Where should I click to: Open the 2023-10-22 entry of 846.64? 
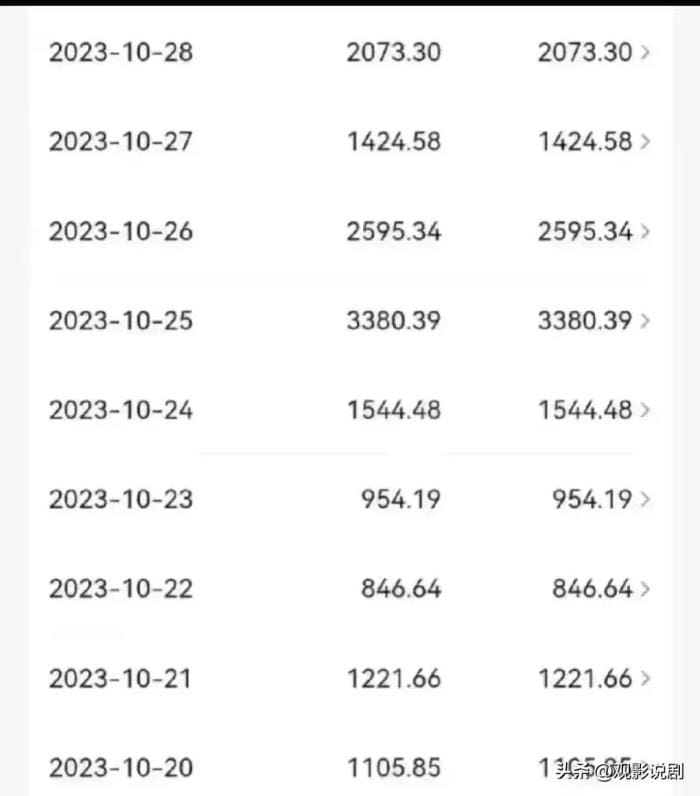(350, 589)
